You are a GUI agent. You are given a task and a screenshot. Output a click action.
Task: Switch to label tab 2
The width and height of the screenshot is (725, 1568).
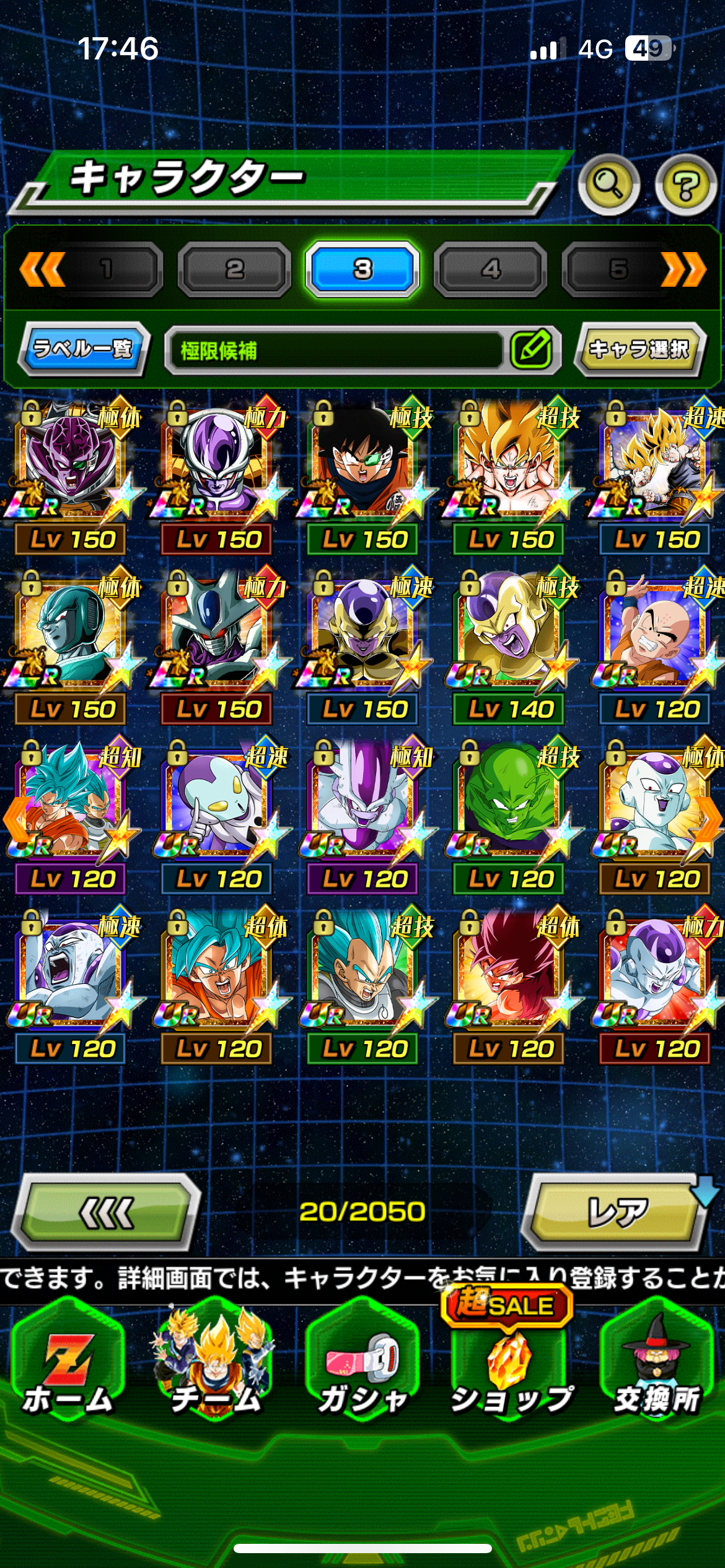point(234,269)
